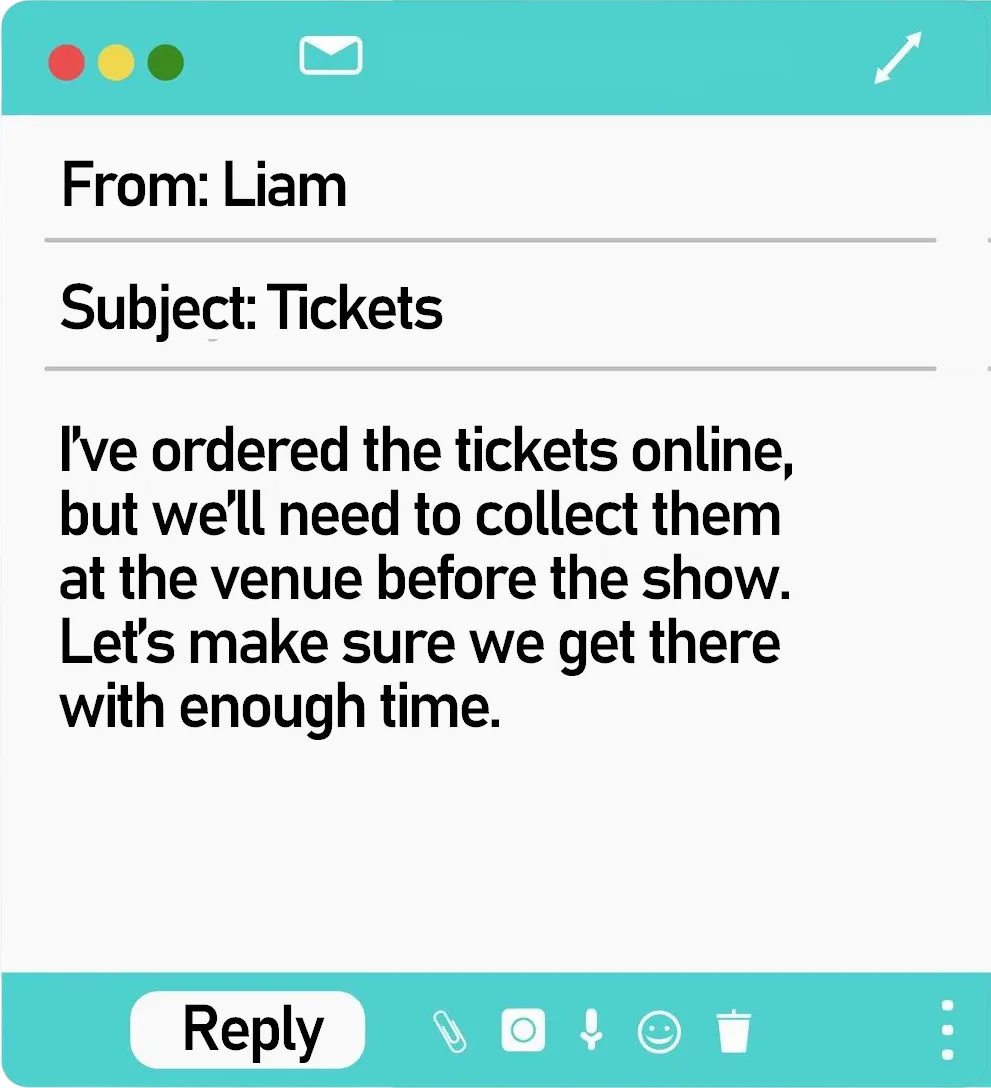The width and height of the screenshot is (991, 1088).
Task: Record a voice message with the microphone
Action: pyautogui.click(x=591, y=1029)
